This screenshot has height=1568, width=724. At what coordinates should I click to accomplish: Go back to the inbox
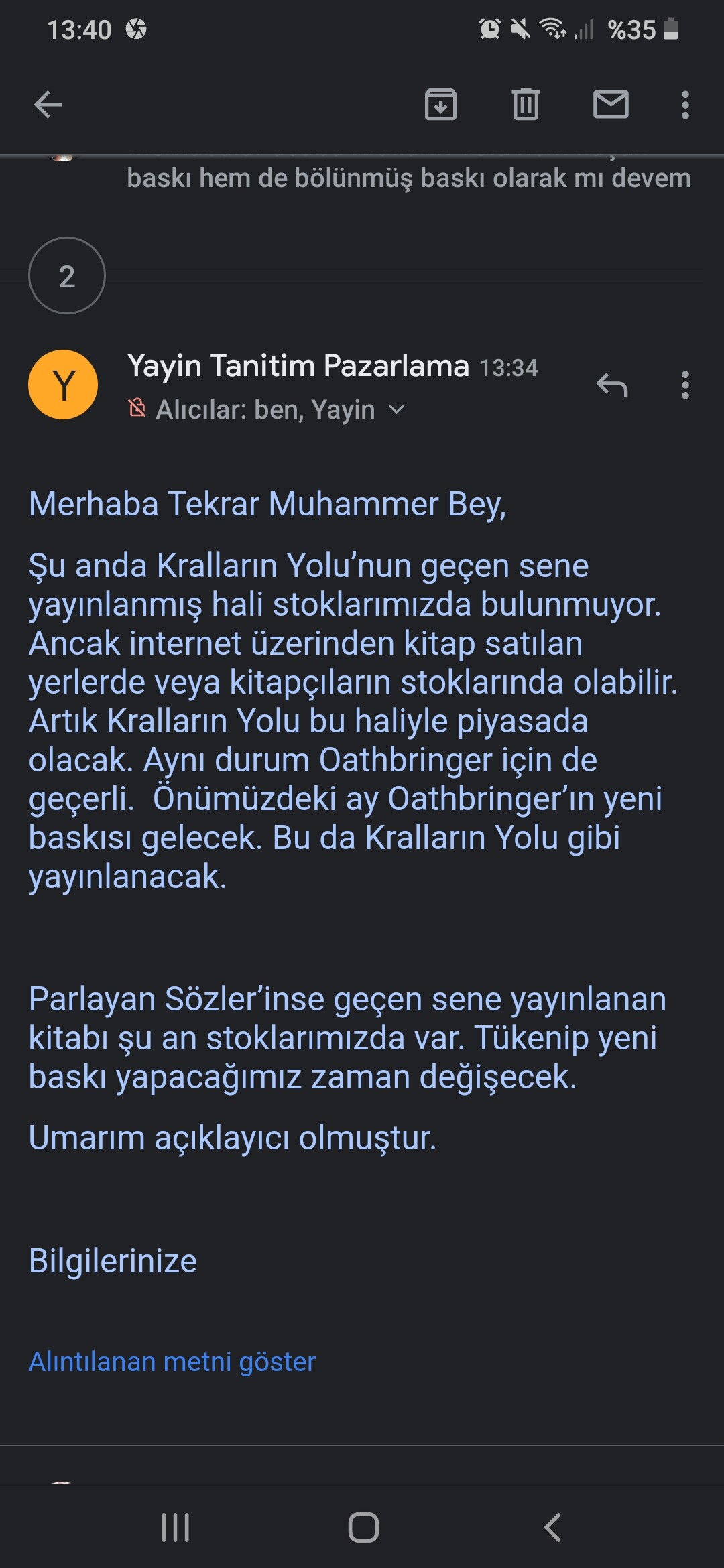click(48, 105)
